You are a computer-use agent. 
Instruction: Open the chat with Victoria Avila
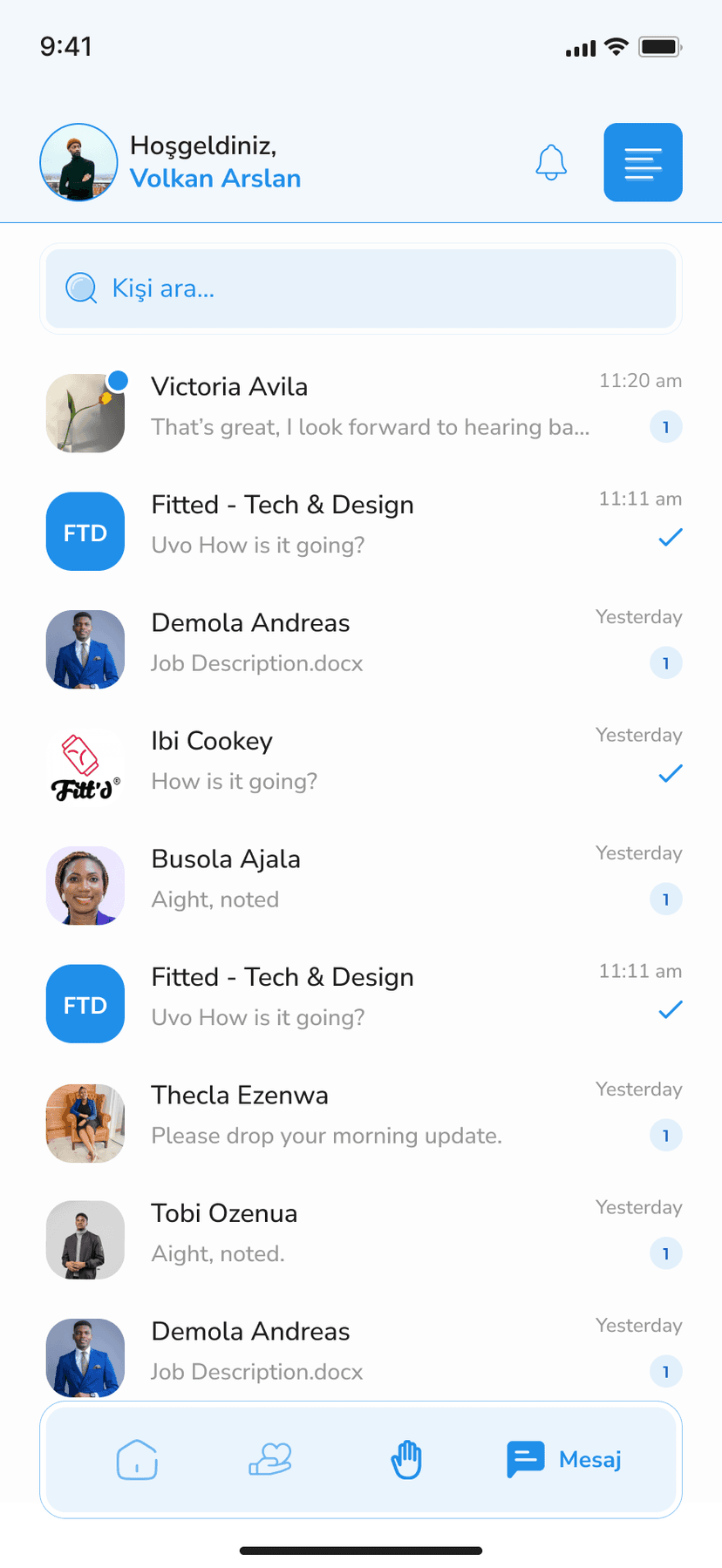(x=360, y=406)
